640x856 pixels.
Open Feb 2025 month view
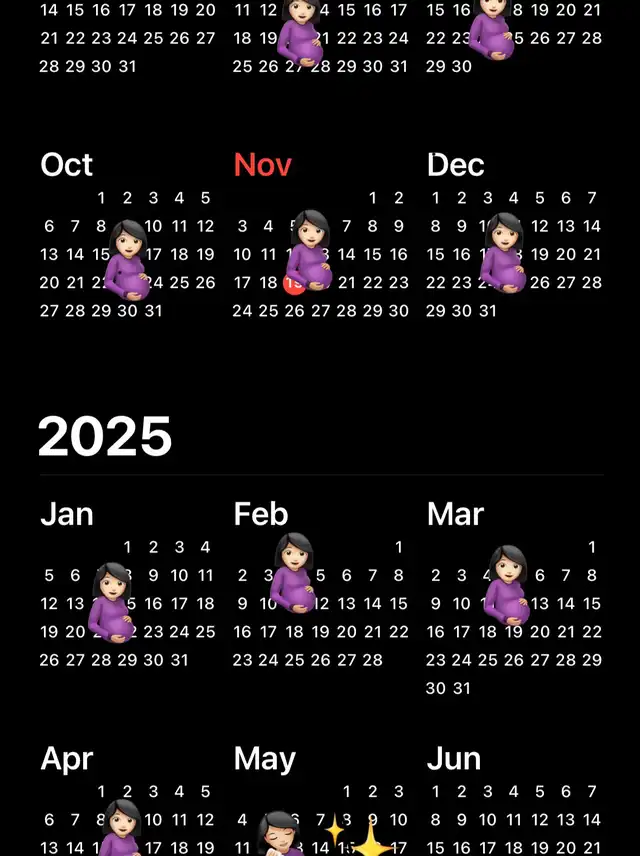(261, 514)
